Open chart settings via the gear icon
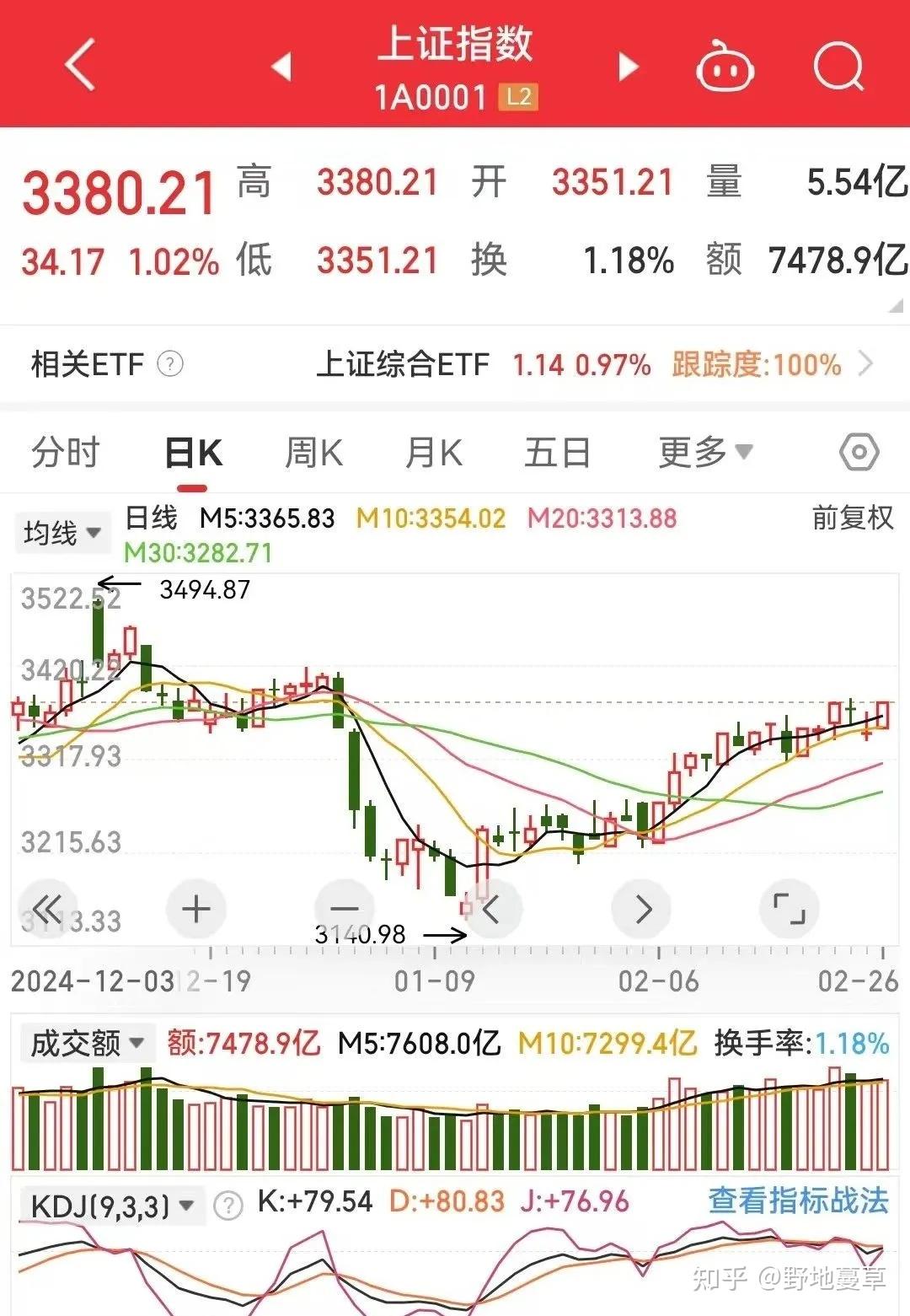910x1316 pixels. point(858,452)
